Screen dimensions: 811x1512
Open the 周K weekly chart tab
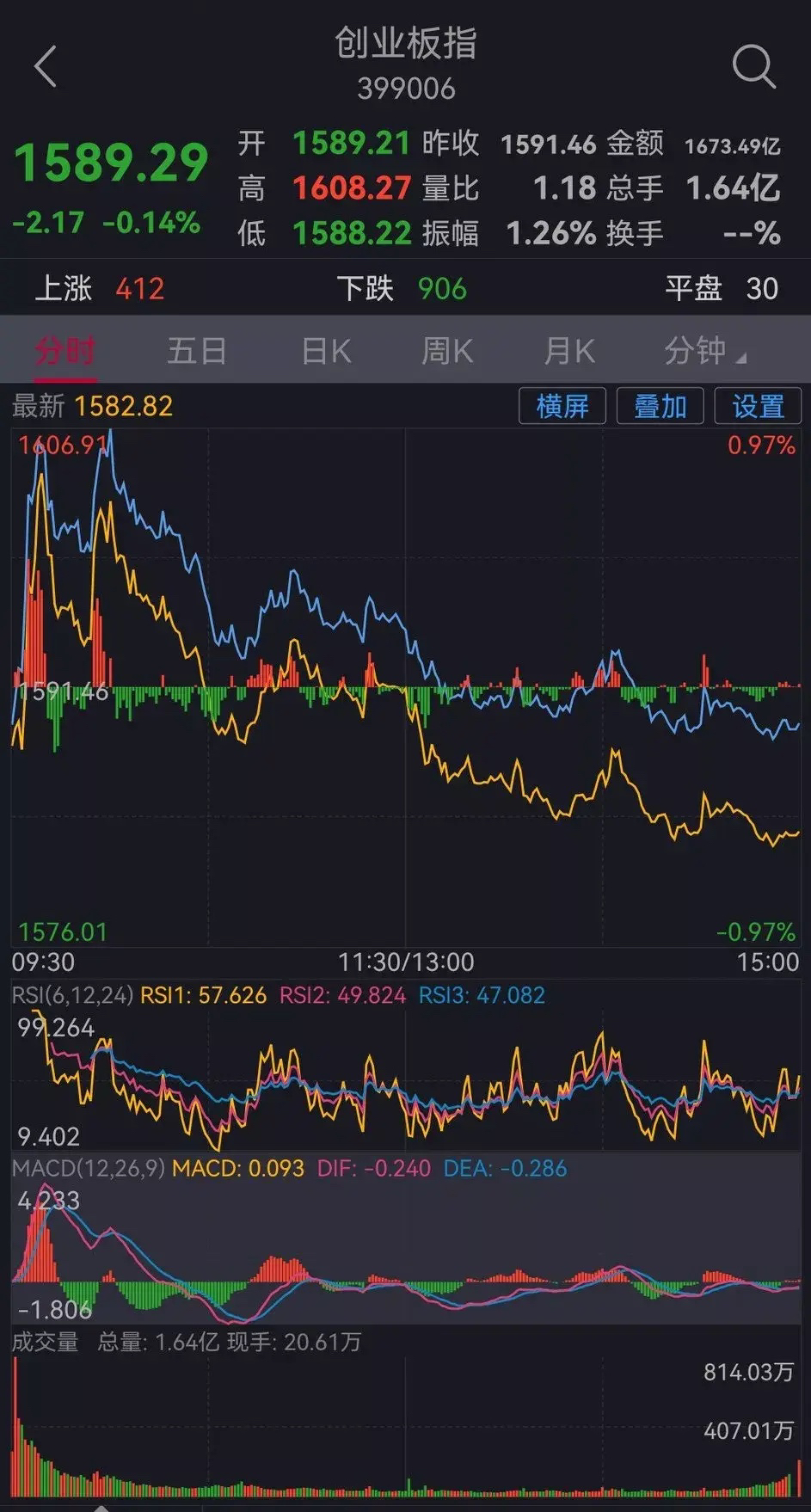pyautogui.click(x=445, y=351)
